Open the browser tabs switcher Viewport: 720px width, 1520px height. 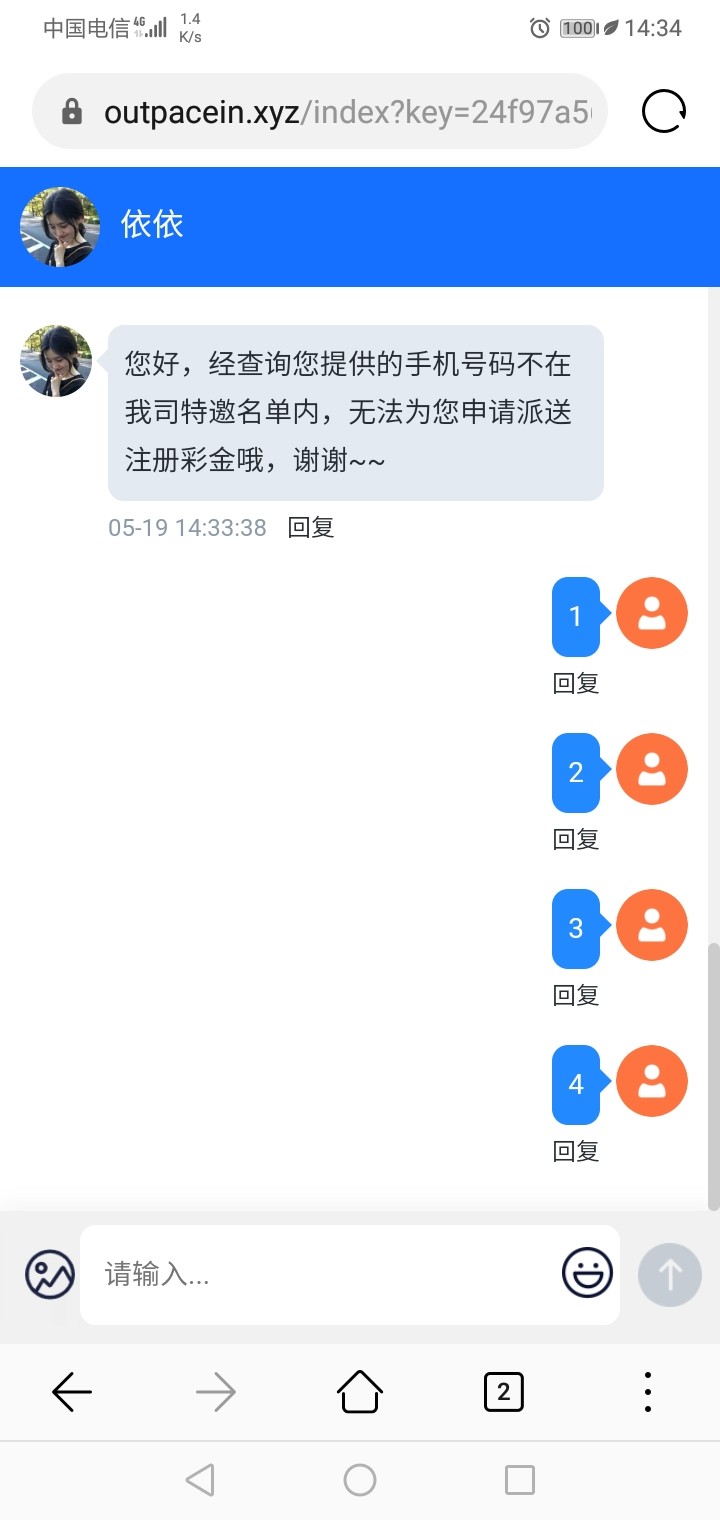point(504,1391)
